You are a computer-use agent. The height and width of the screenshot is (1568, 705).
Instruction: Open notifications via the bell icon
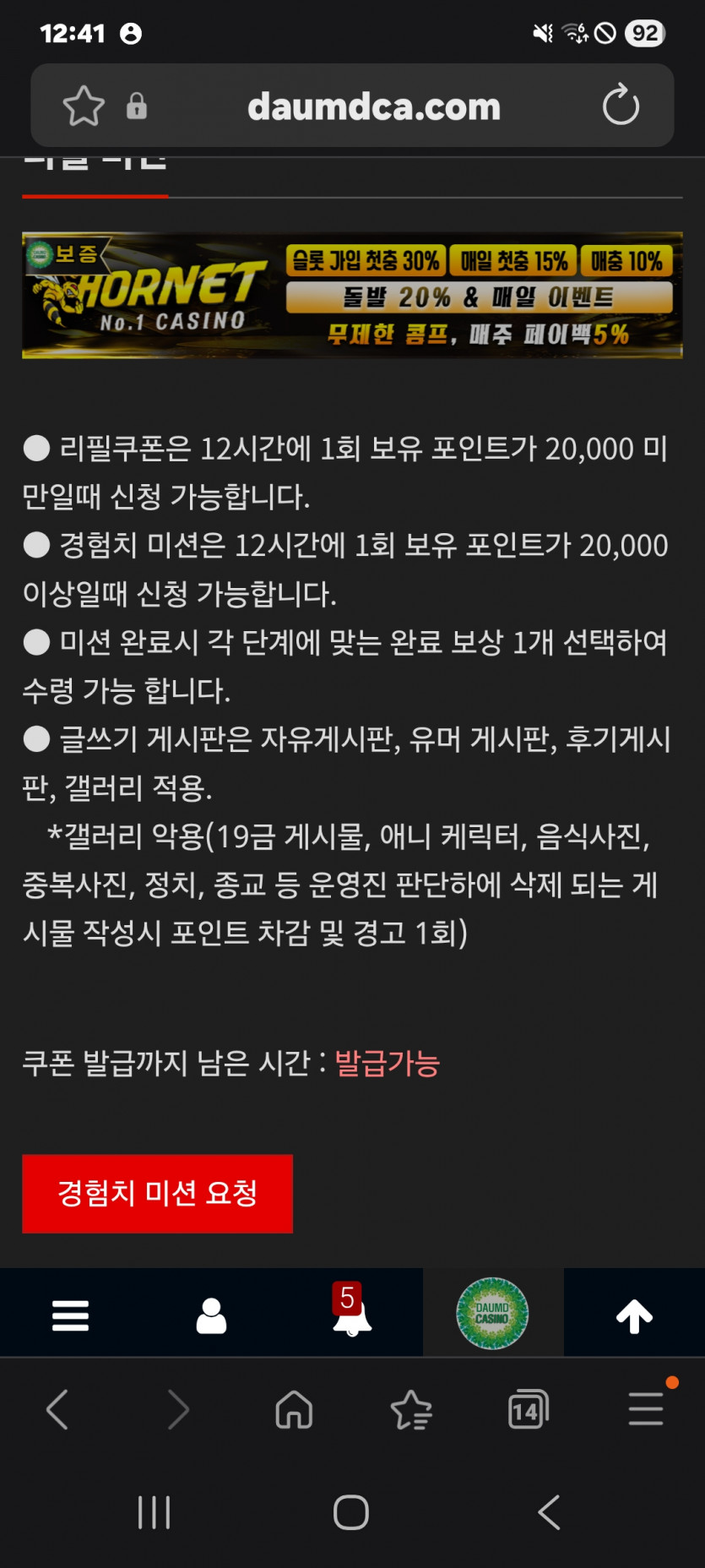(352, 1318)
